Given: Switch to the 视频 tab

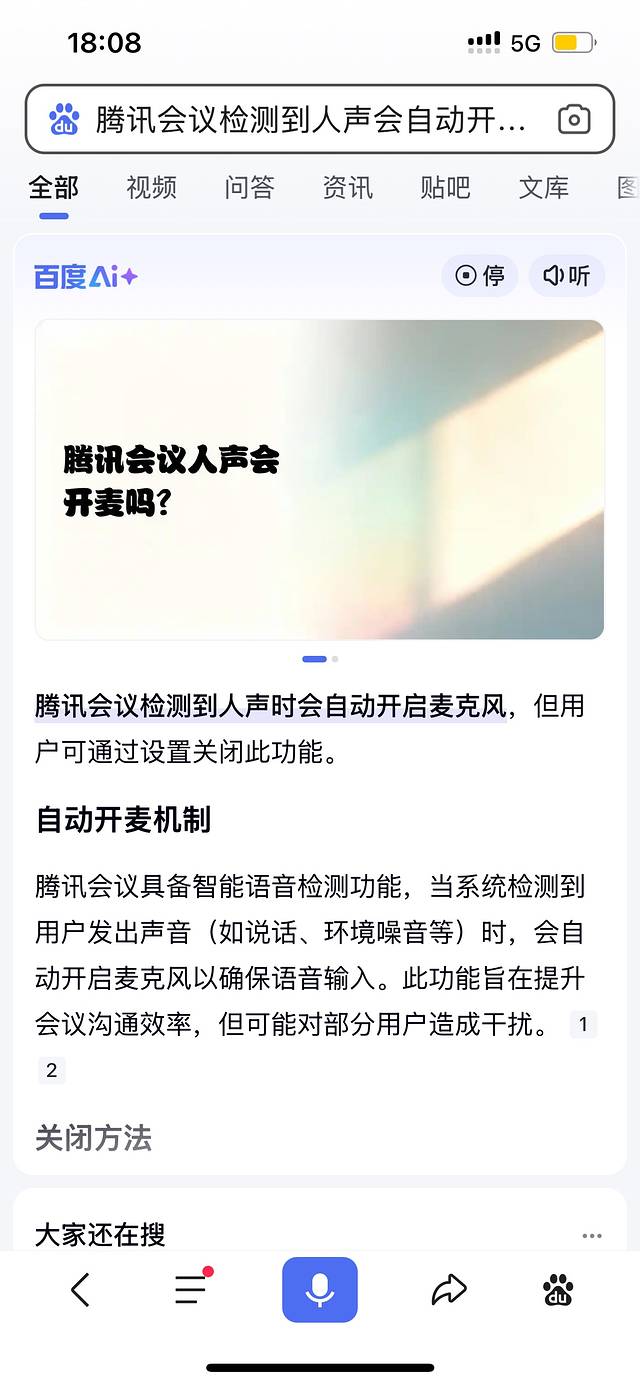Looking at the screenshot, I should [151, 187].
